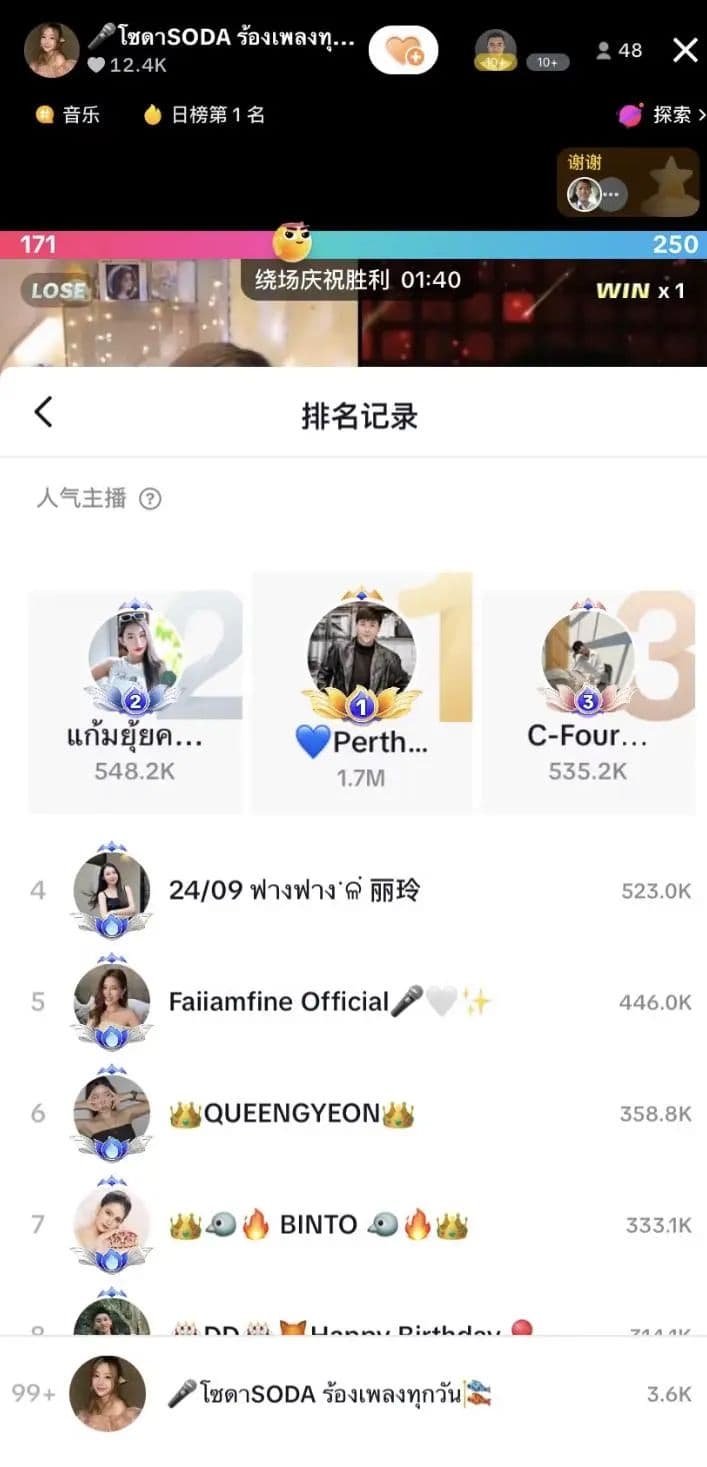
Task: Select the 音乐 category chip
Action: (69, 115)
